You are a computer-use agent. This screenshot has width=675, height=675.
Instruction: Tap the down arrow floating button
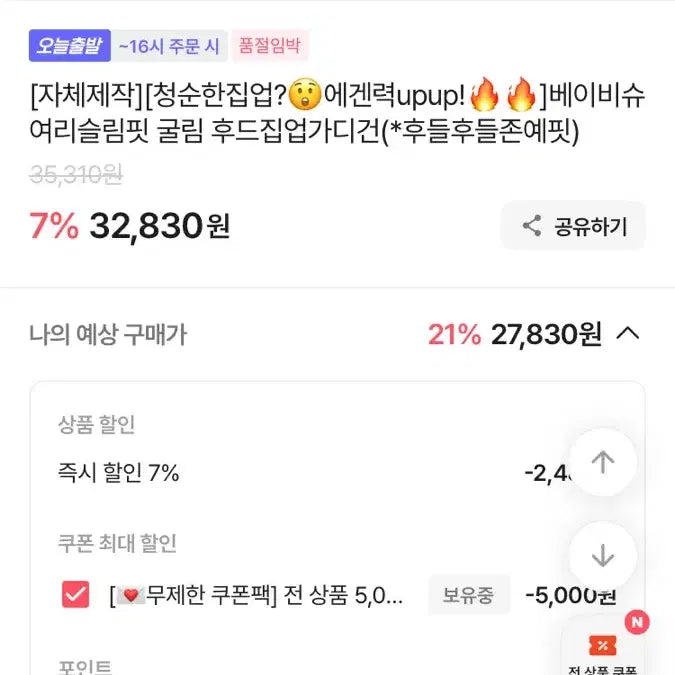(x=602, y=556)
